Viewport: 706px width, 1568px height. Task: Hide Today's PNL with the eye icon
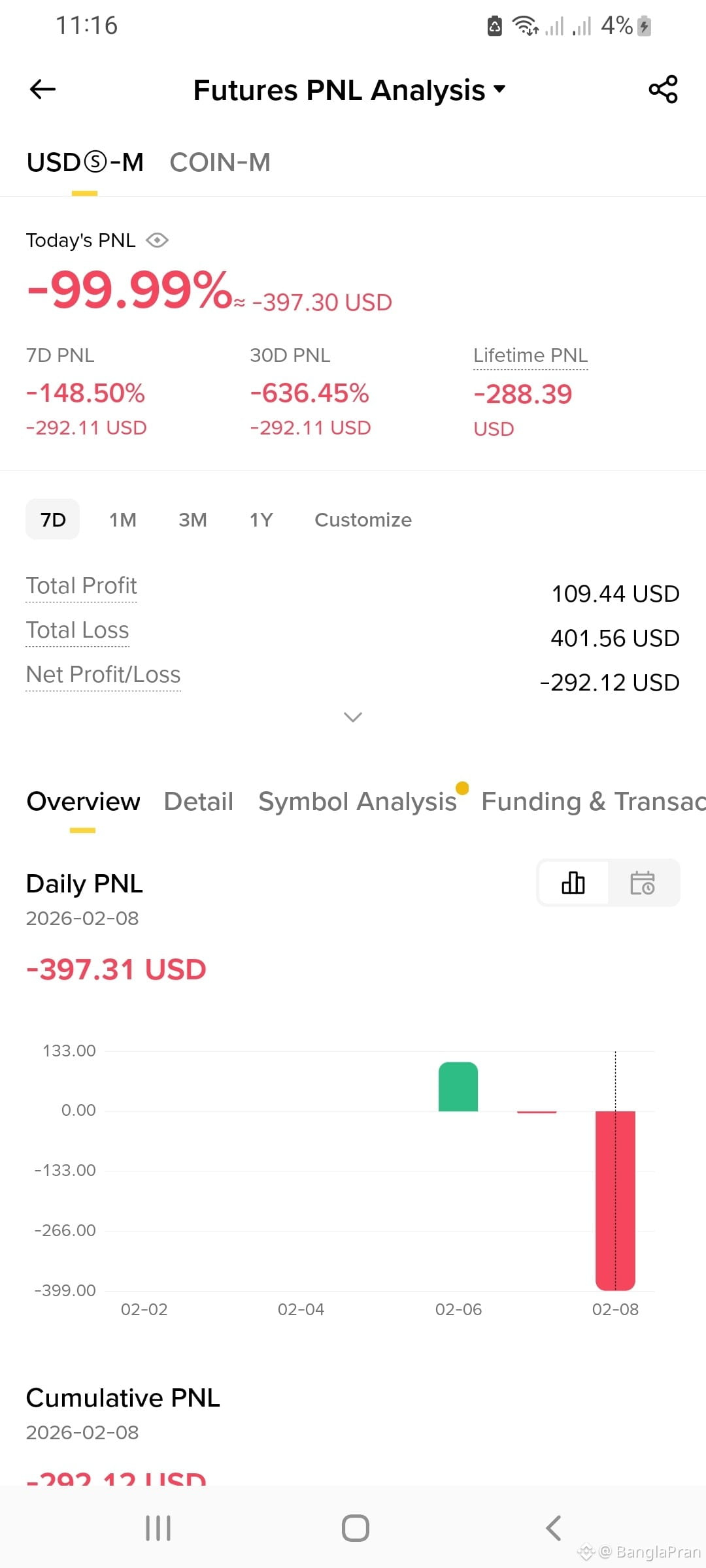pyautogui.click(x=157, y=240)
